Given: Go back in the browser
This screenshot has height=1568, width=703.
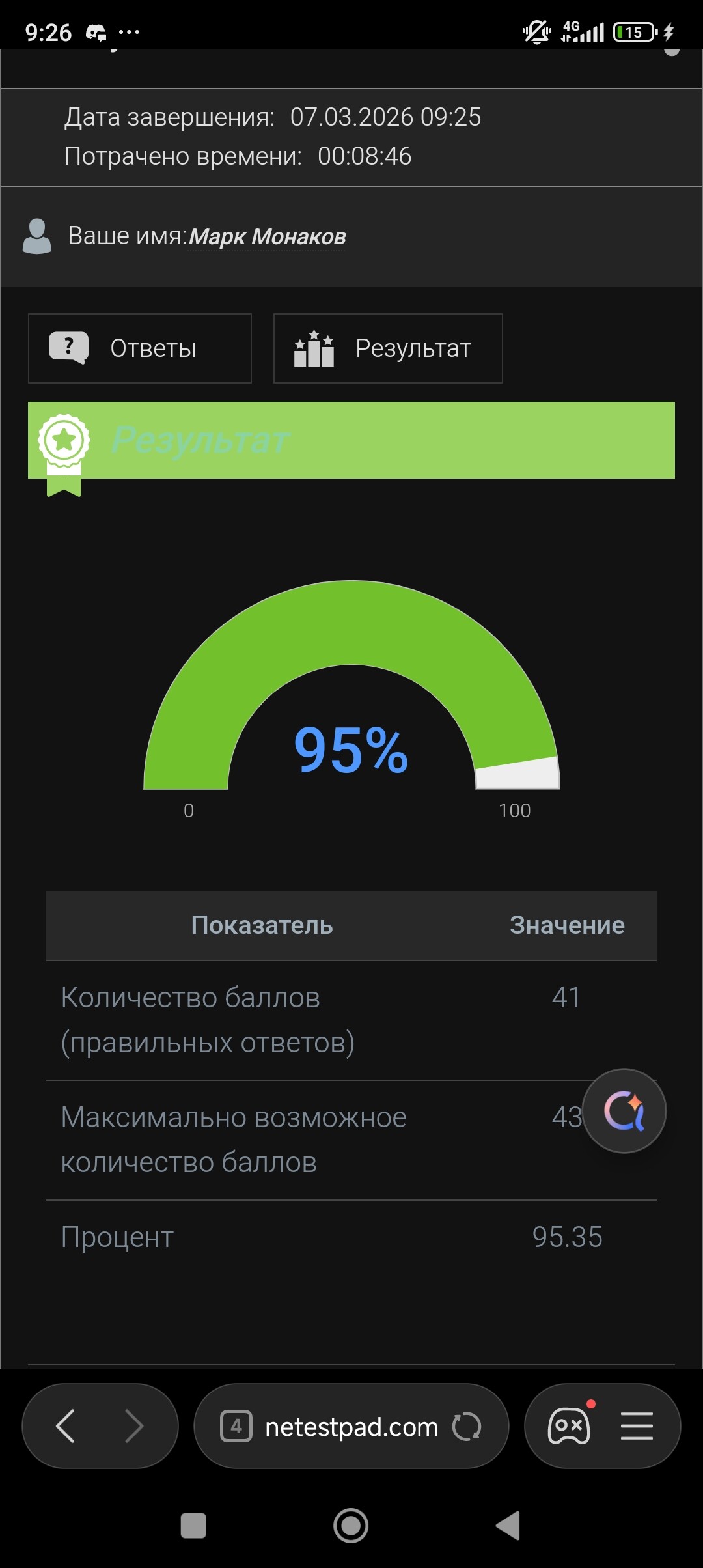Looking at the screenshot, I should pos(65,1426).
